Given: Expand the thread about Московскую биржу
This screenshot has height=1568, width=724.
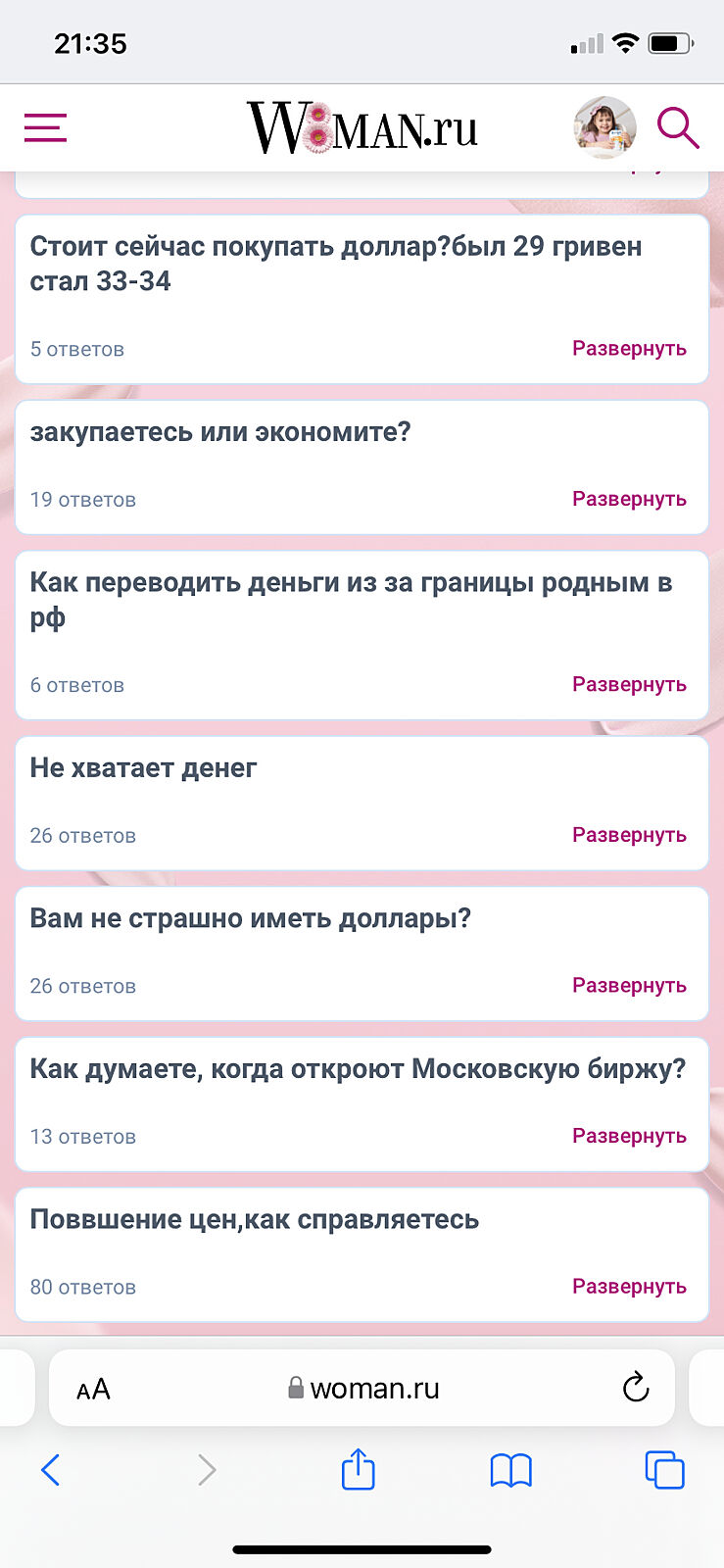Looking at the screenshot, I should [x=629, y=1136].
